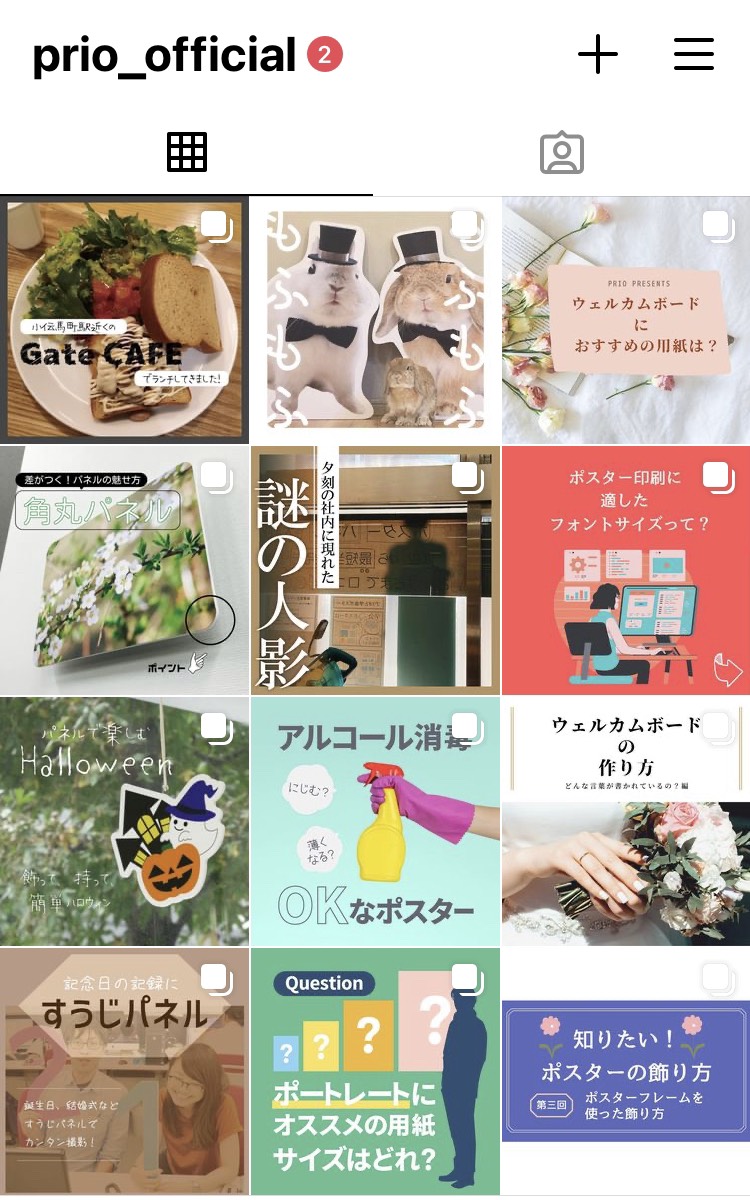Open the Gate CAFE lunch post
The image size is (750, 1200).
click(x=125, y=321)
